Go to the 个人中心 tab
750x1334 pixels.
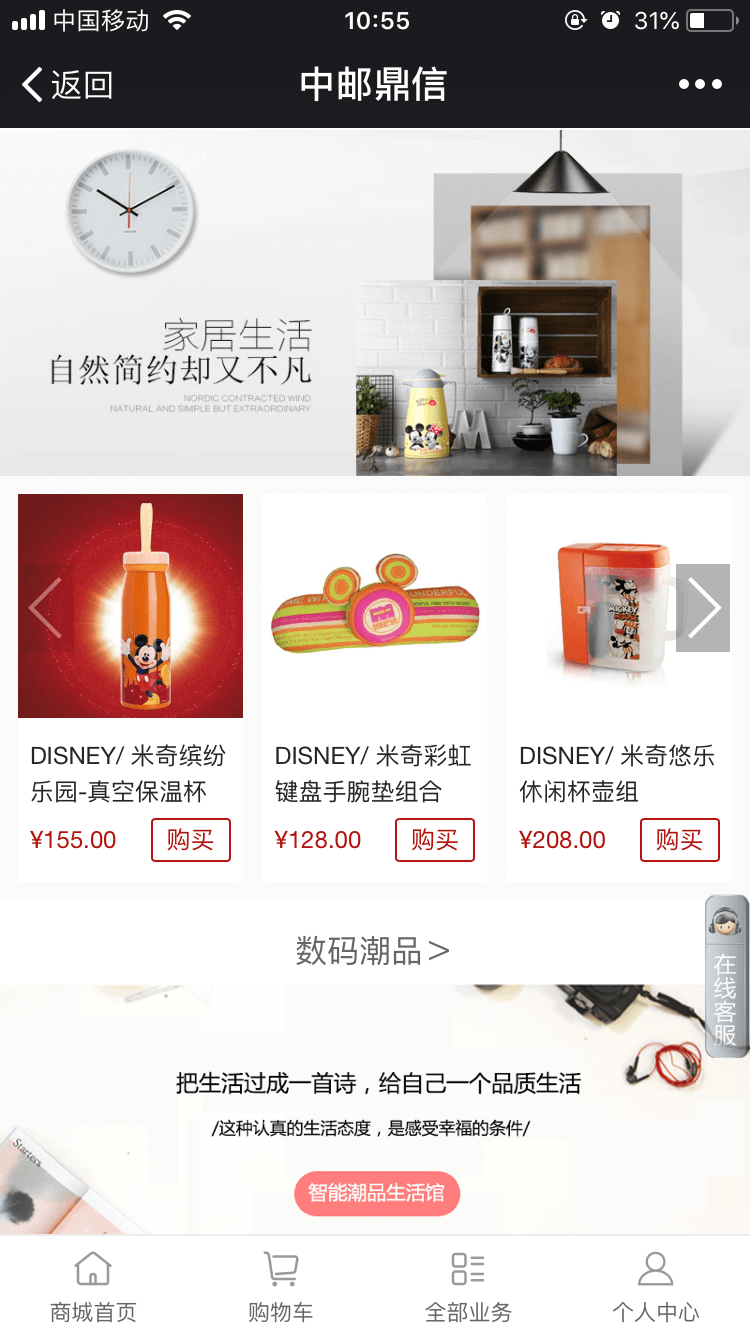656,1286
